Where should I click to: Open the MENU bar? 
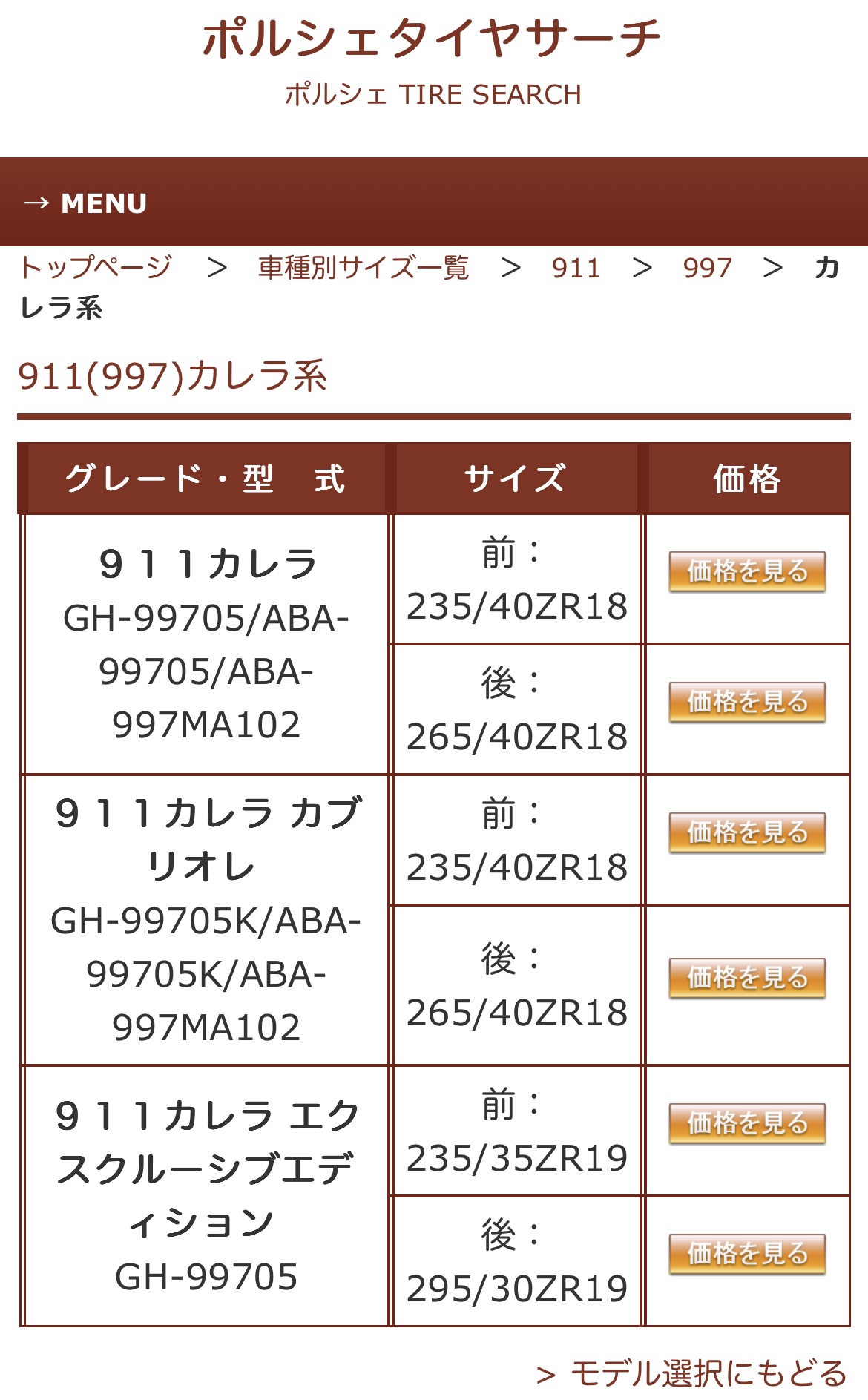434,202
